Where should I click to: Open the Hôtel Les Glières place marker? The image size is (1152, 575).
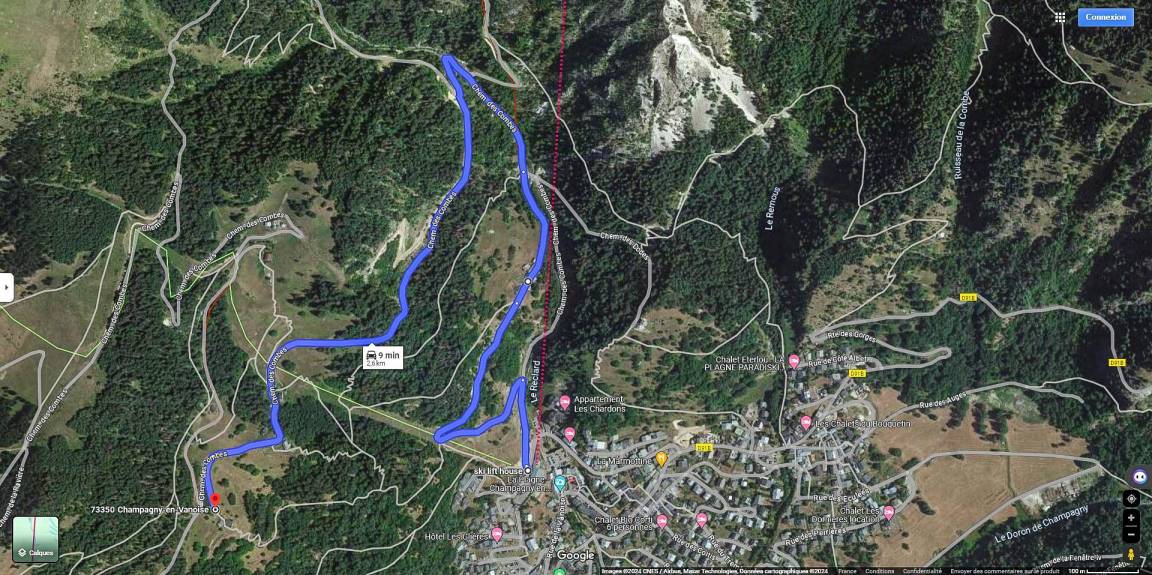click(496, 534)
